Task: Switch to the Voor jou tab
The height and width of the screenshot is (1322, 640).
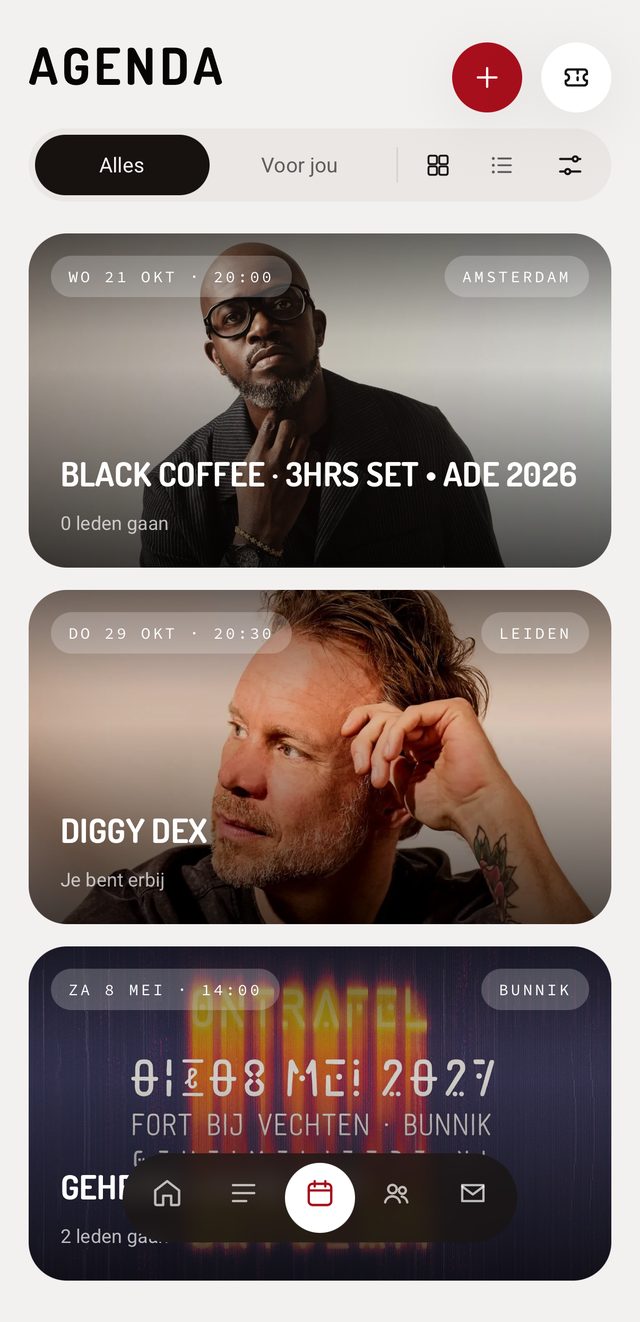Action: [x=299, y=165]
